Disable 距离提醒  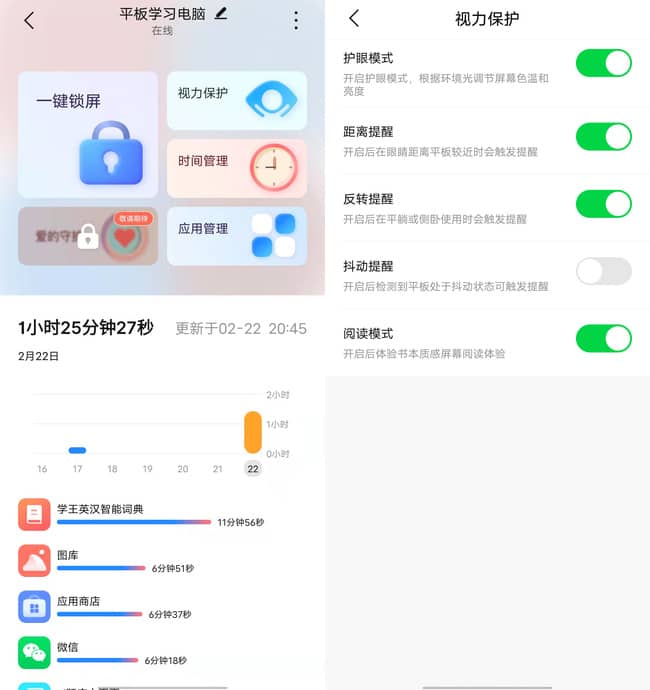pos(603,136)
